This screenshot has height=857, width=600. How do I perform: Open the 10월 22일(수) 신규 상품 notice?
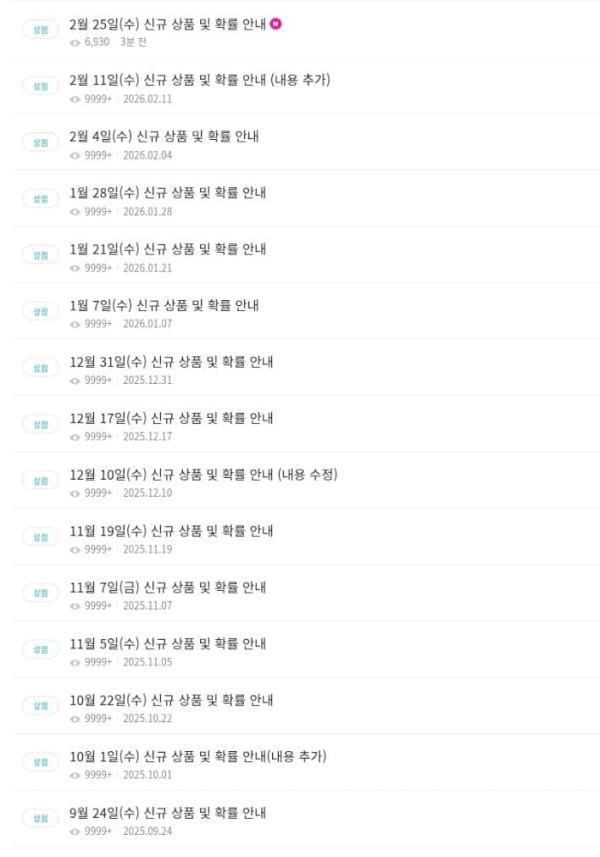coord(172,699)
